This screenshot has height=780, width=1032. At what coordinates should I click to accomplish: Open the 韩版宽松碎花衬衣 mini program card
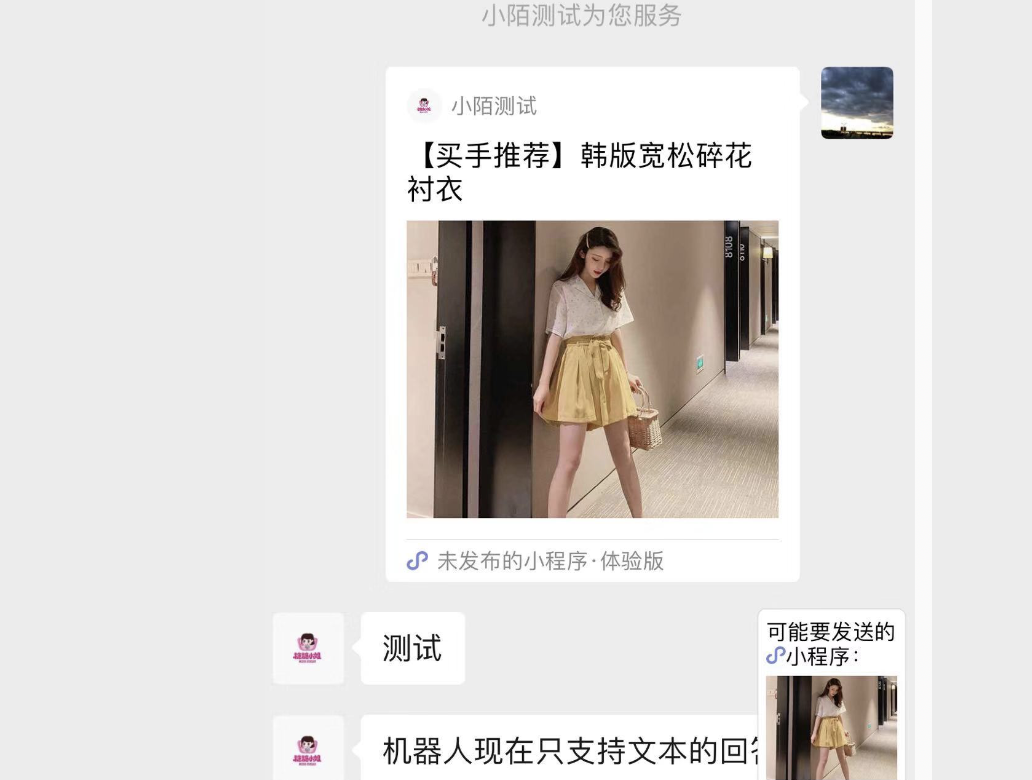point(592,368)
